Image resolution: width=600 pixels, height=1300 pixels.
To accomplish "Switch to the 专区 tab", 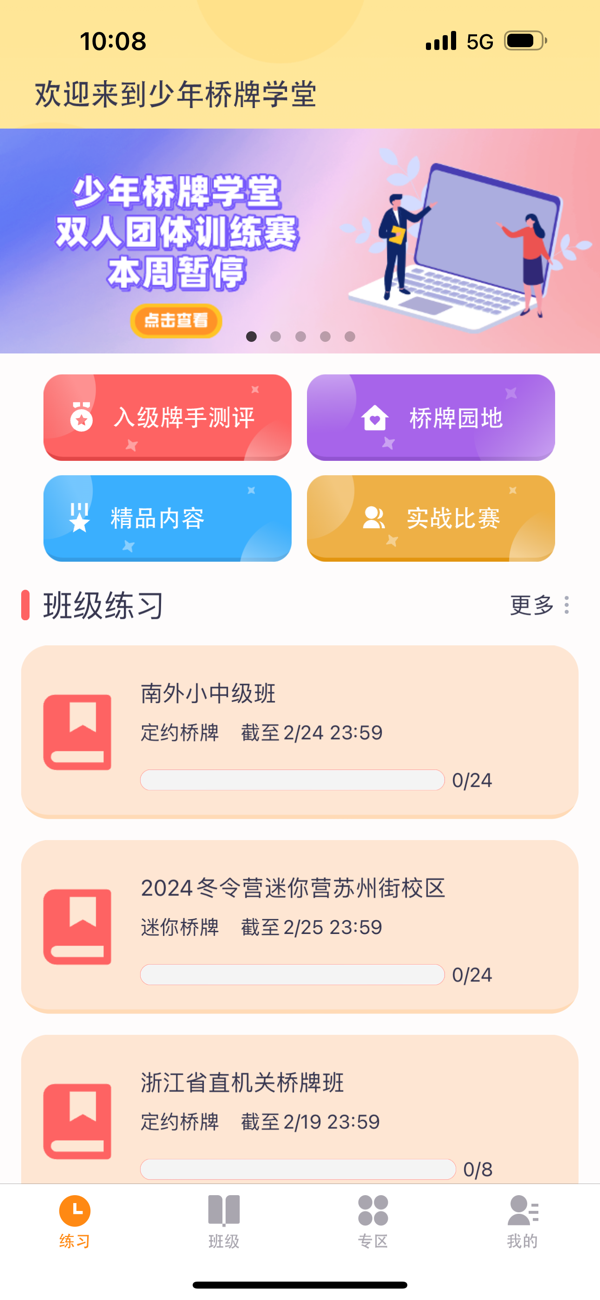I will 373,1222.
